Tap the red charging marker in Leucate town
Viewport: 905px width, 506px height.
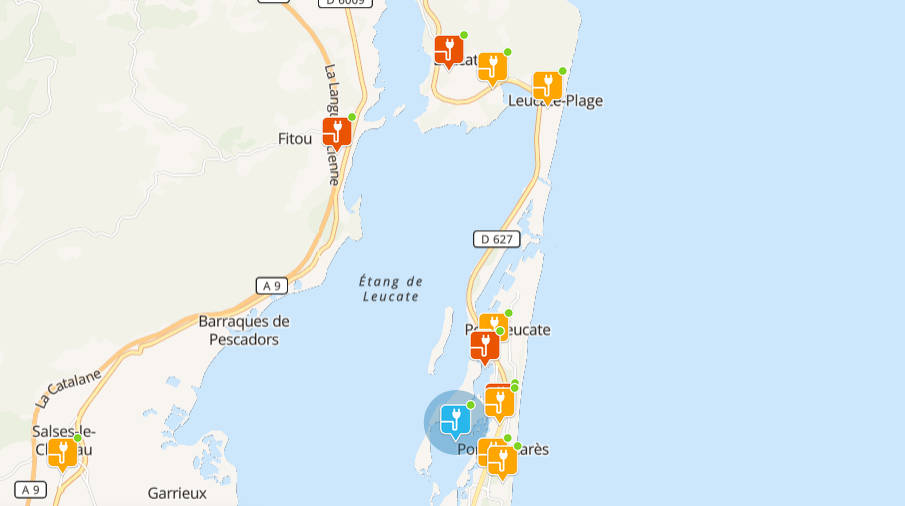[448, 50]
